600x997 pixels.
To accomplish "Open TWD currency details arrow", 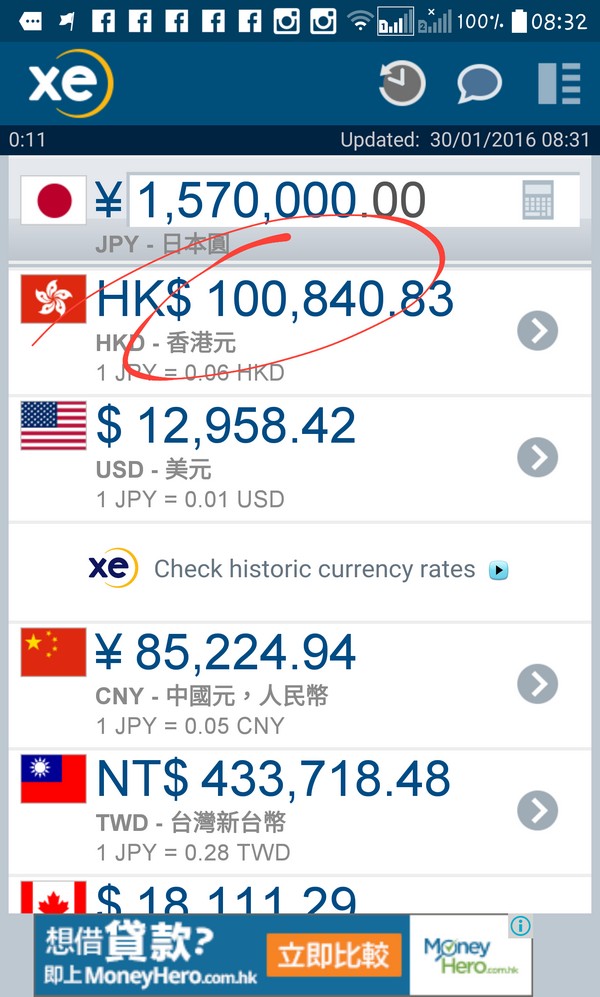I will tap(537, 810).
